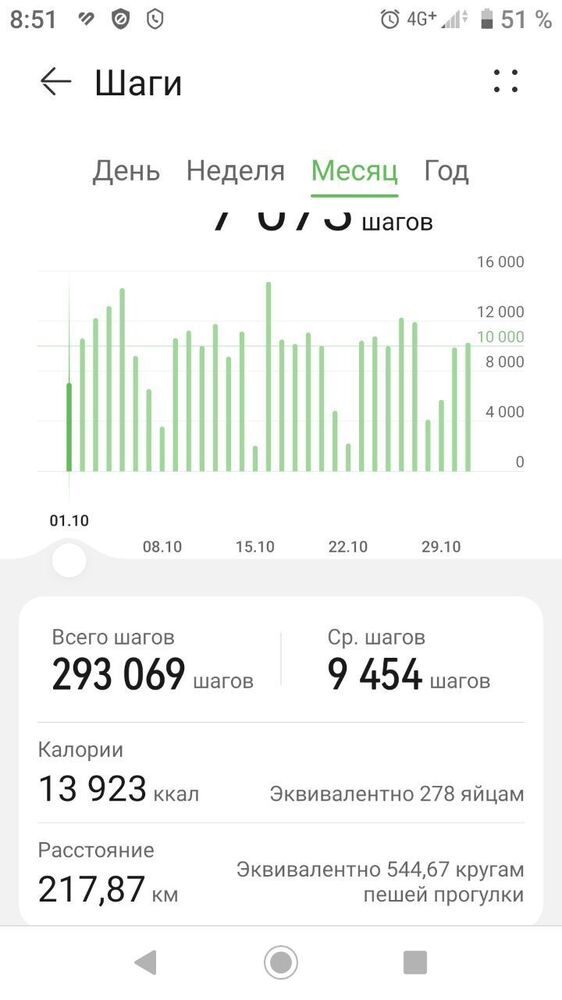This screenshot has height=1000, width=562.
Task: Select the Месяц tab
Action: 355,171
